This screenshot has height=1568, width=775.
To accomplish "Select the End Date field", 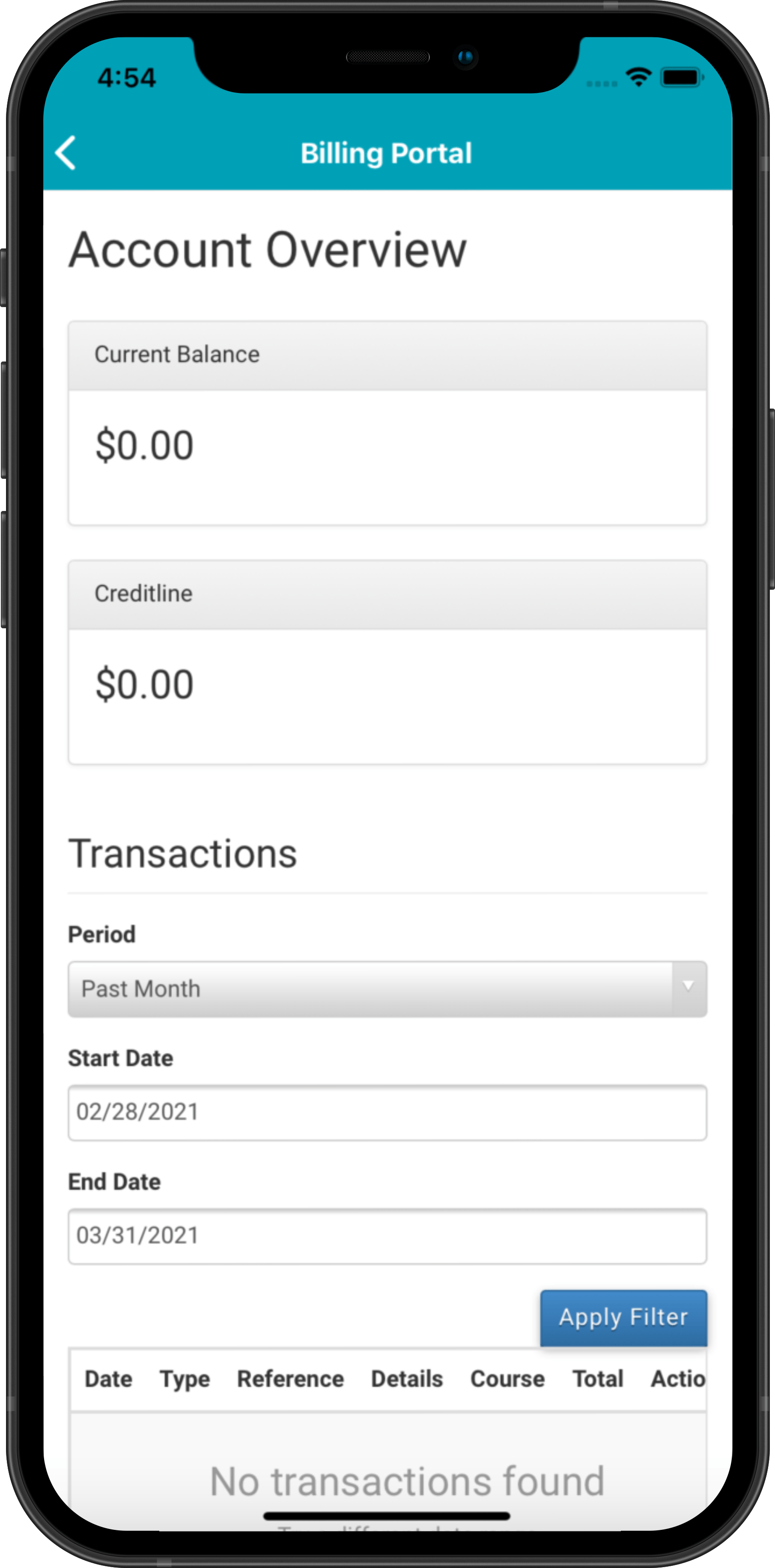I will coord(387,1236).
